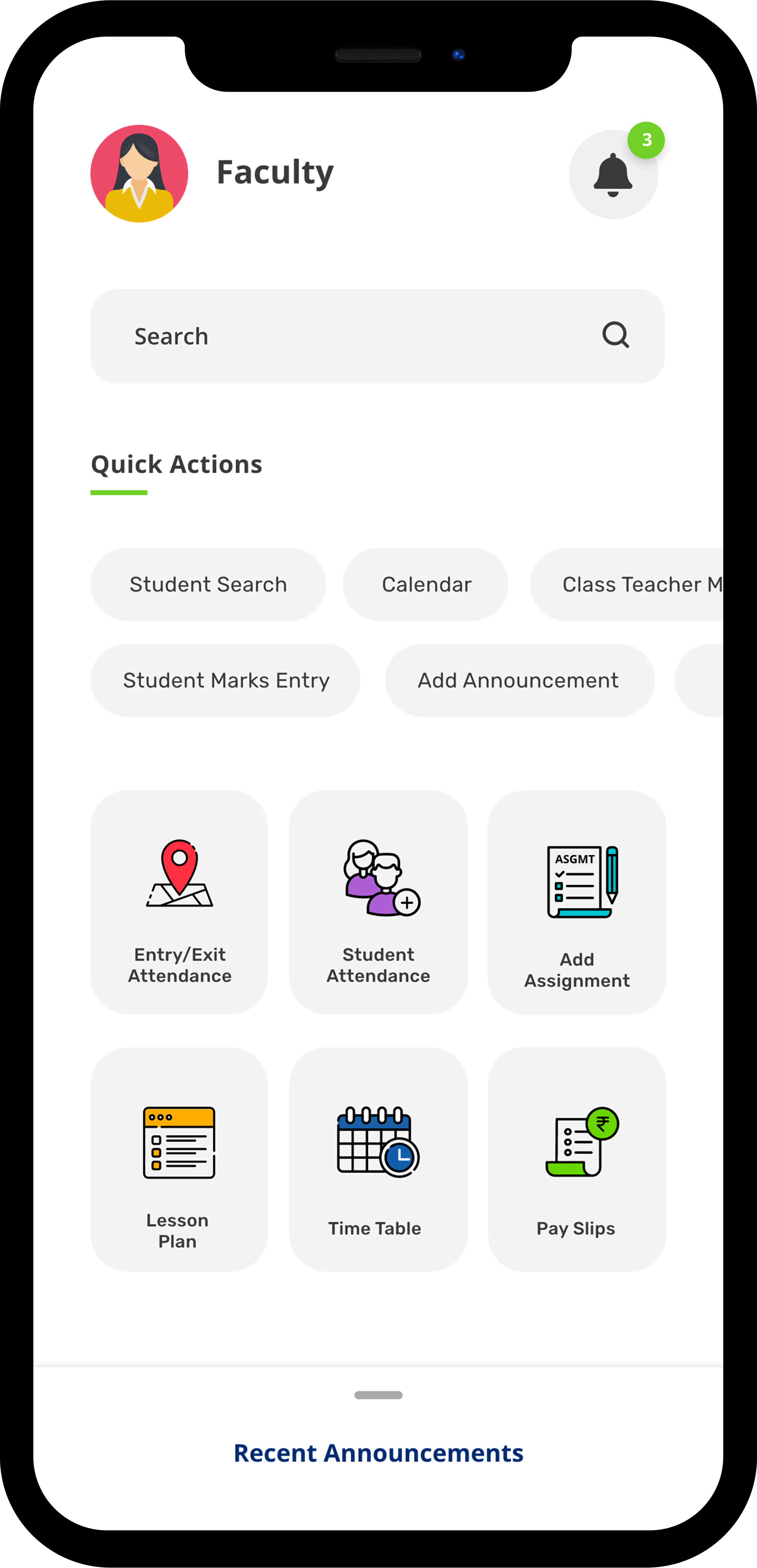Open Student Marks Entry
The height and width of the screenshot is (1568, 757).
click(x=225, y=680)
